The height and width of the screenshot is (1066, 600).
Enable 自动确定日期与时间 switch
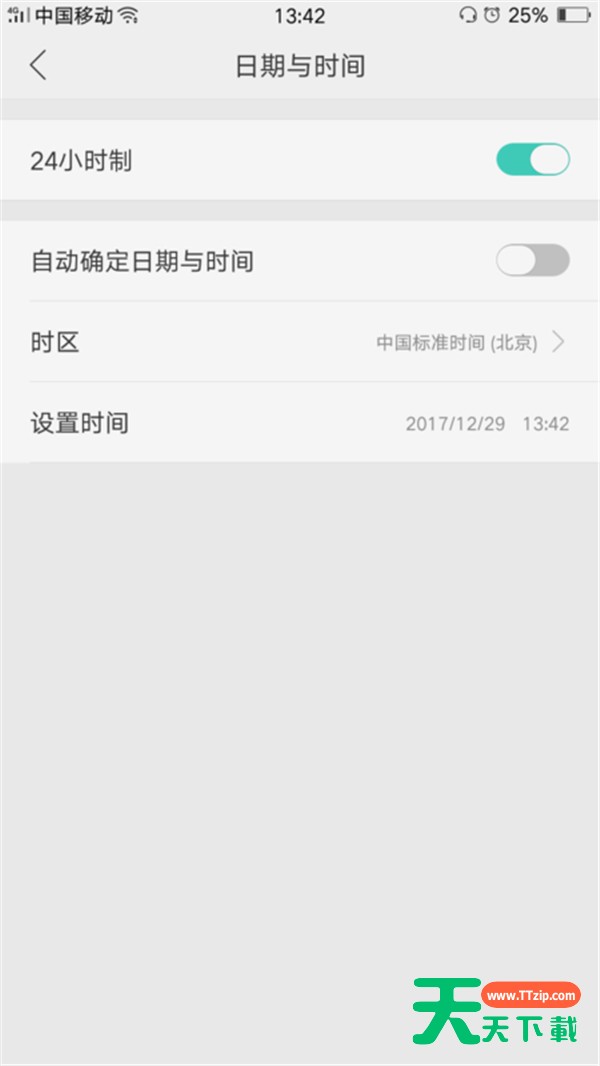(533, 260)
